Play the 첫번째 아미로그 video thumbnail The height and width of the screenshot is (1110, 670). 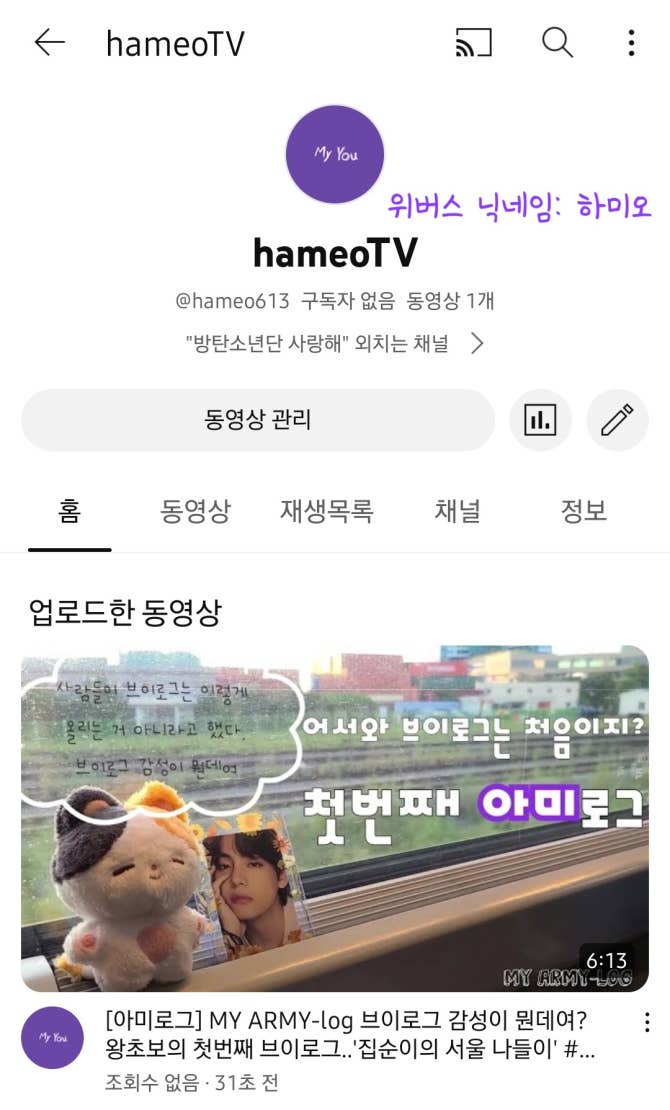[x=335, y=818]
